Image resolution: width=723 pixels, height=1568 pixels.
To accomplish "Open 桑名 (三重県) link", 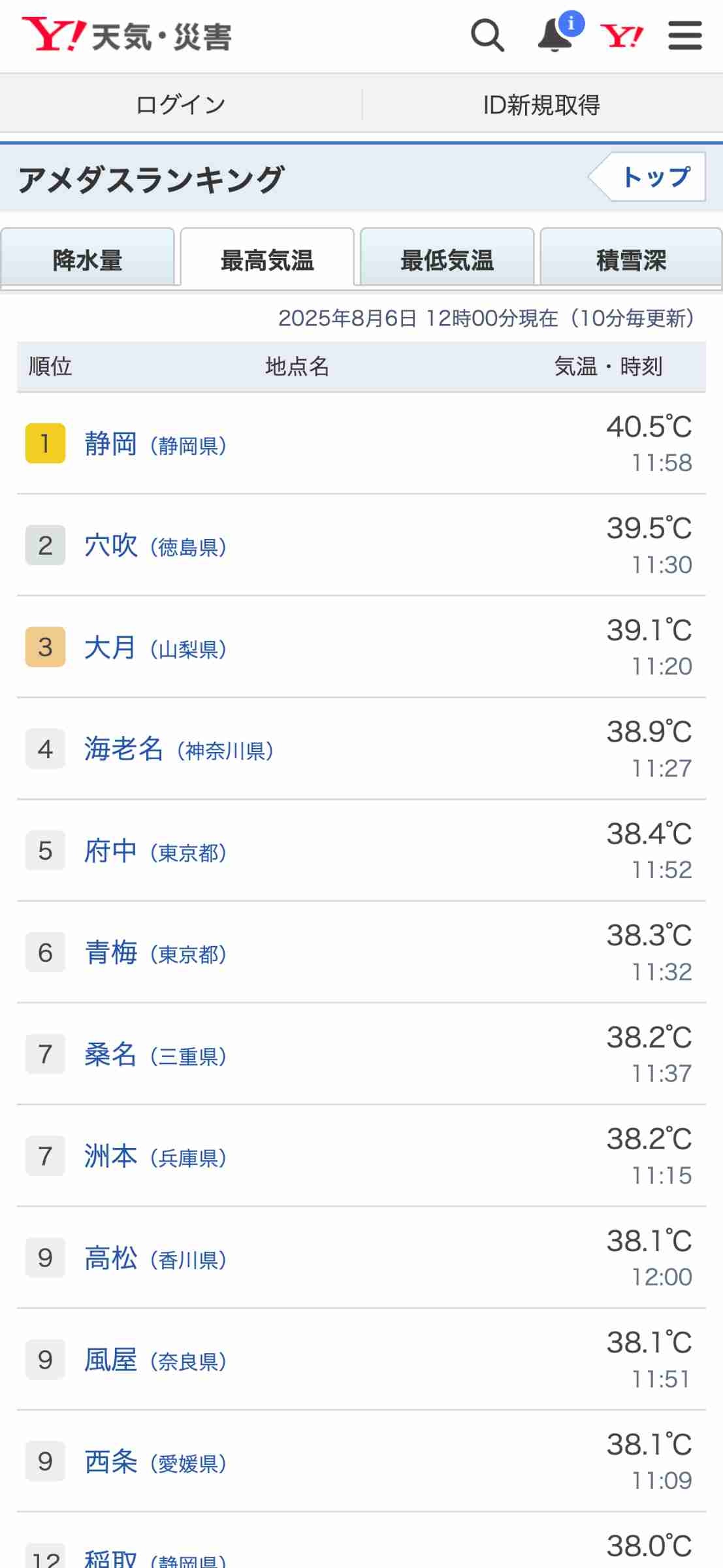I will pyautogui.click(x=111, y=1054).
